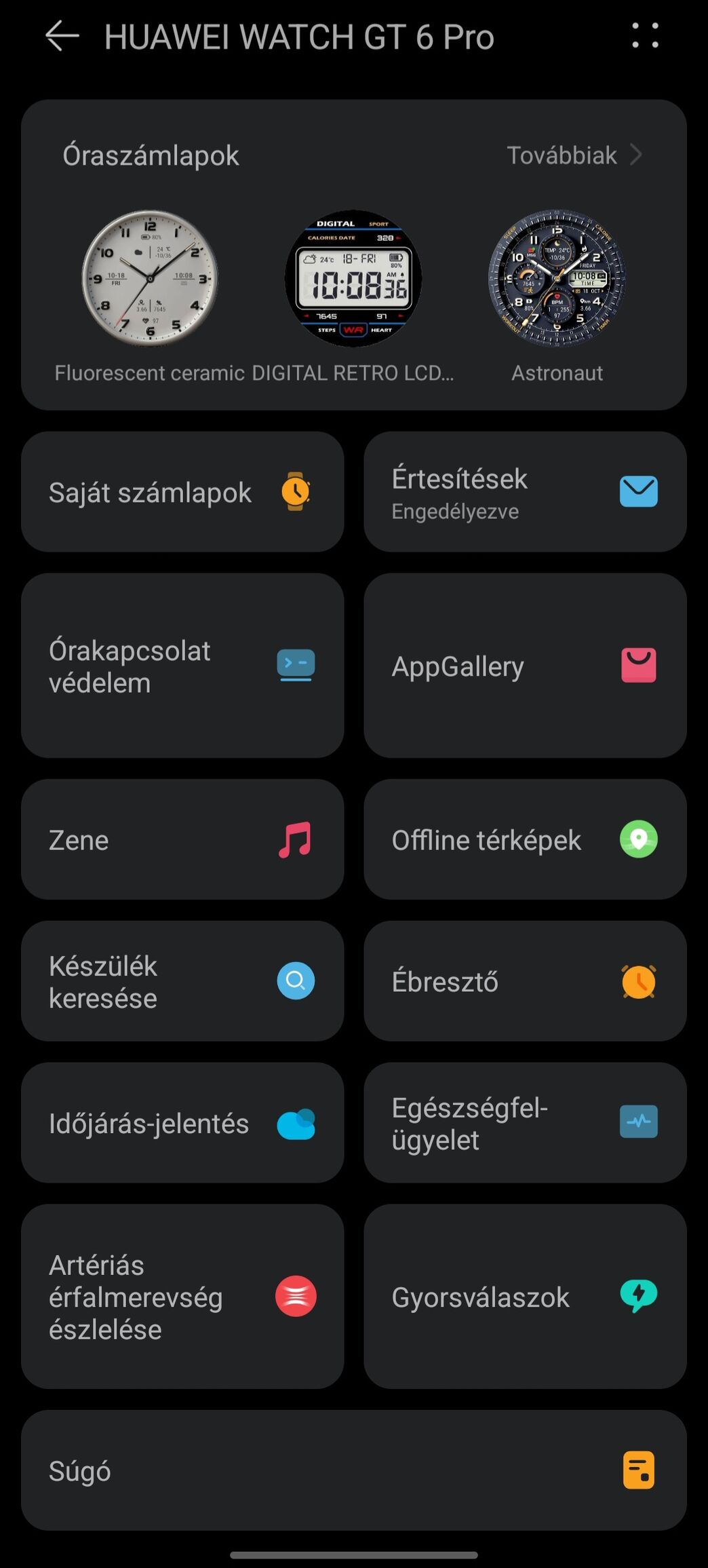Open Saját számlapok
Image resolution: width=708 pixels, height=1568 pixels.
[x=182, y=492]
